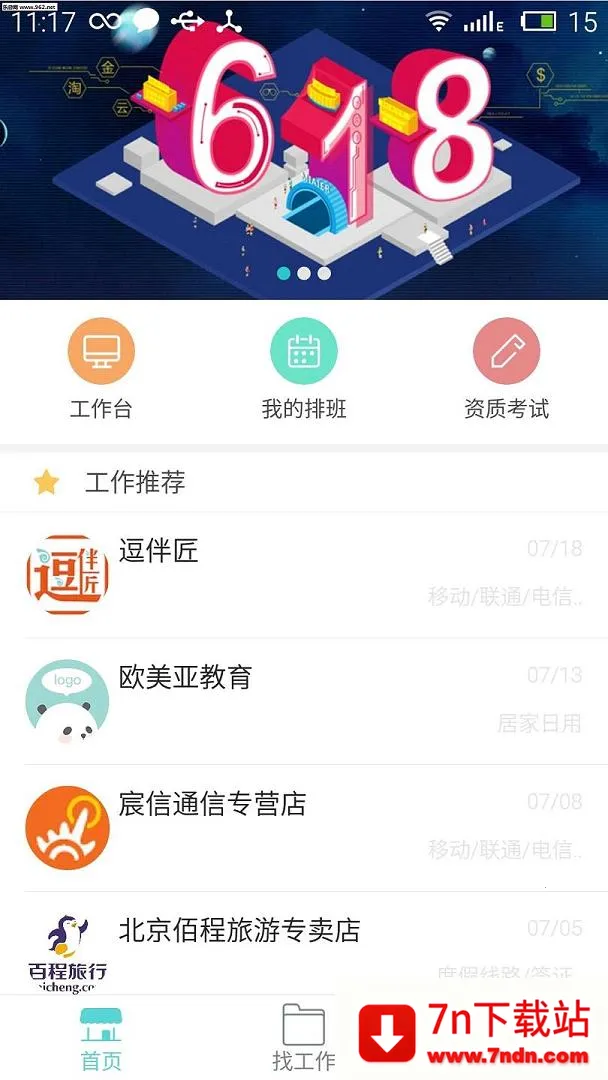Open 资质考试 exam section

click(x=506, y=369)
